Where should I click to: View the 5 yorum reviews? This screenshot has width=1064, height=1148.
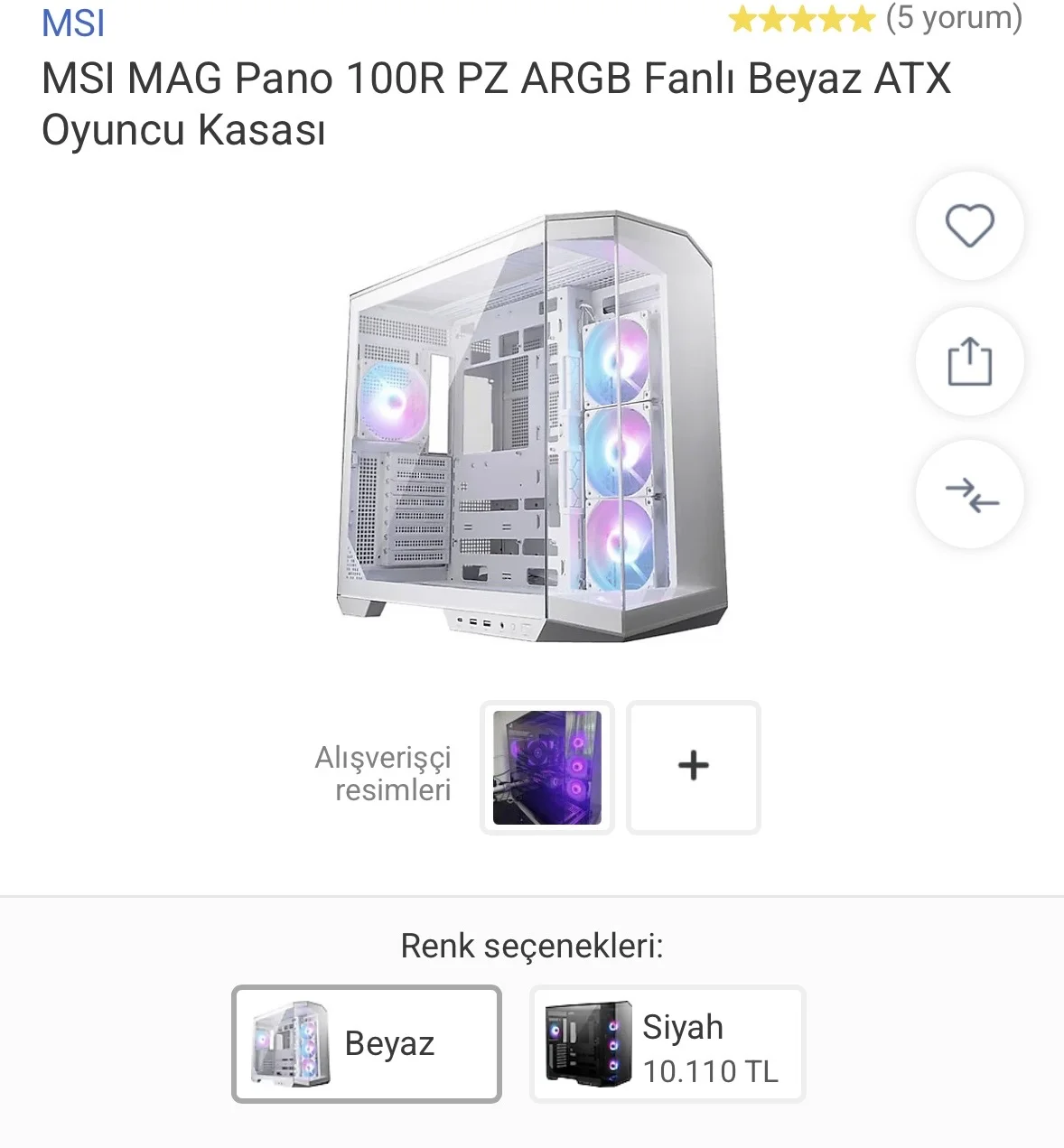(x=953, y=17)
